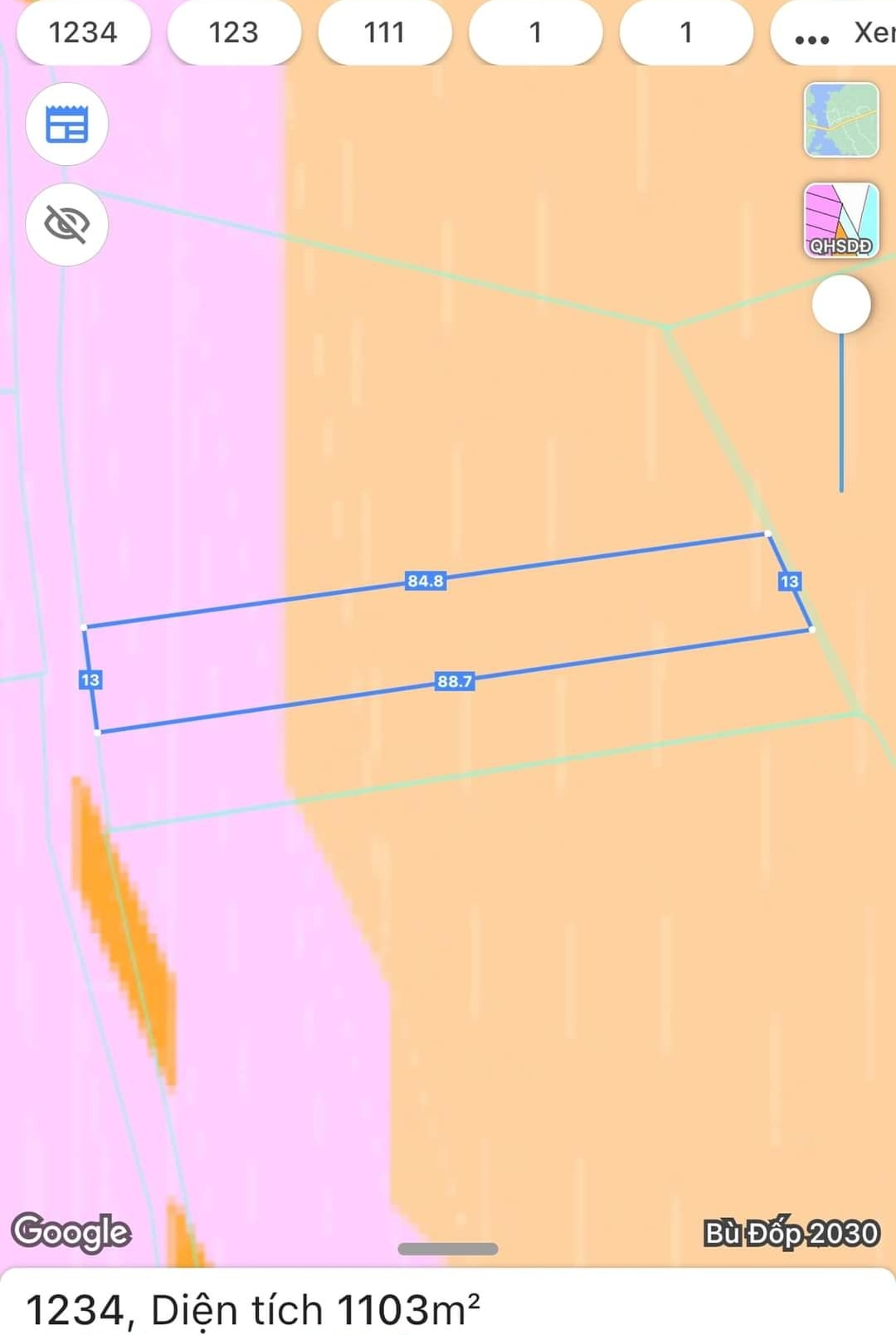Select the 1234 chip
896x1335 pixels.
point(83,32)
